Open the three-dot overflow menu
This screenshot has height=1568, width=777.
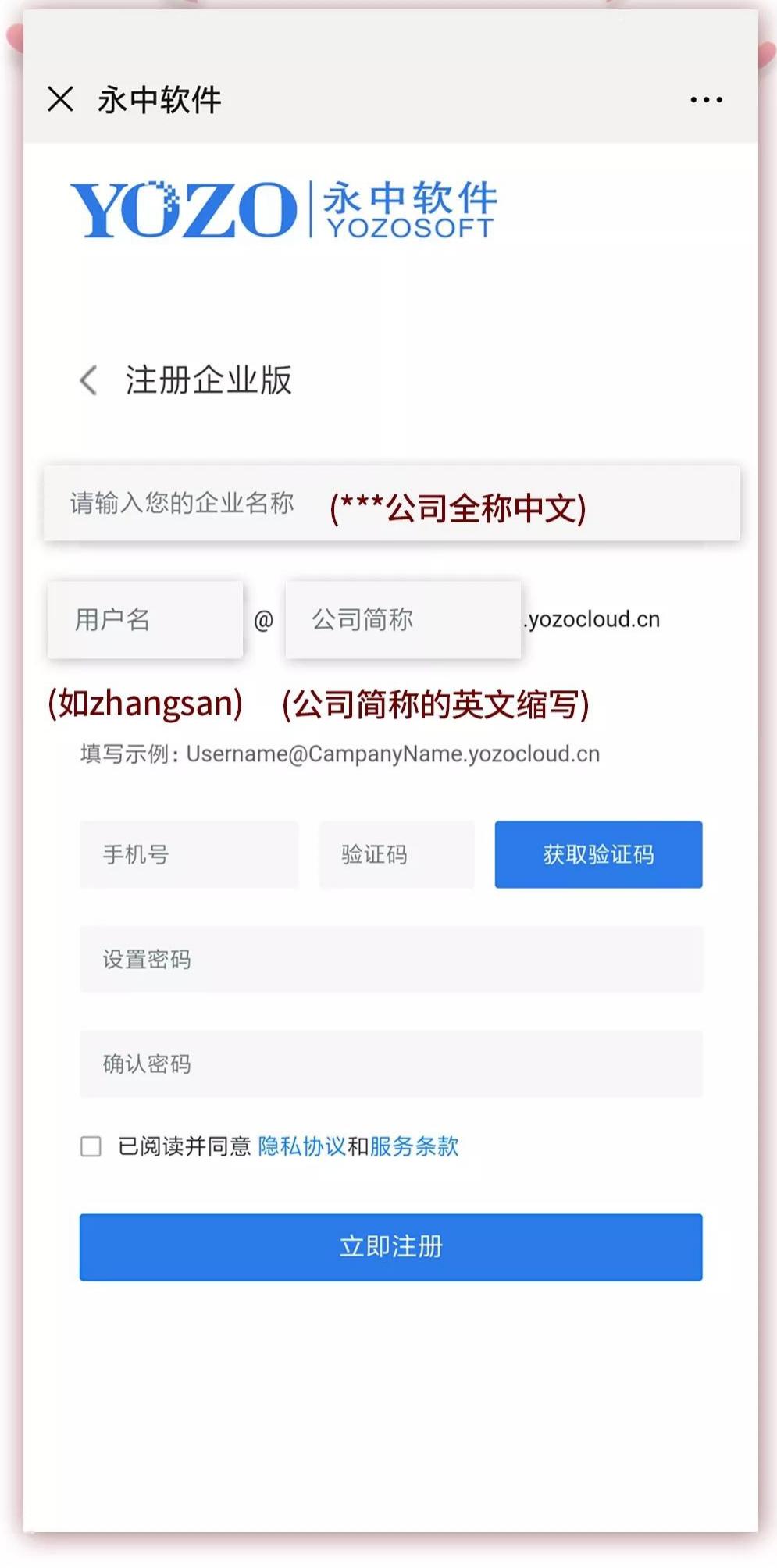[x=706, y=100]
